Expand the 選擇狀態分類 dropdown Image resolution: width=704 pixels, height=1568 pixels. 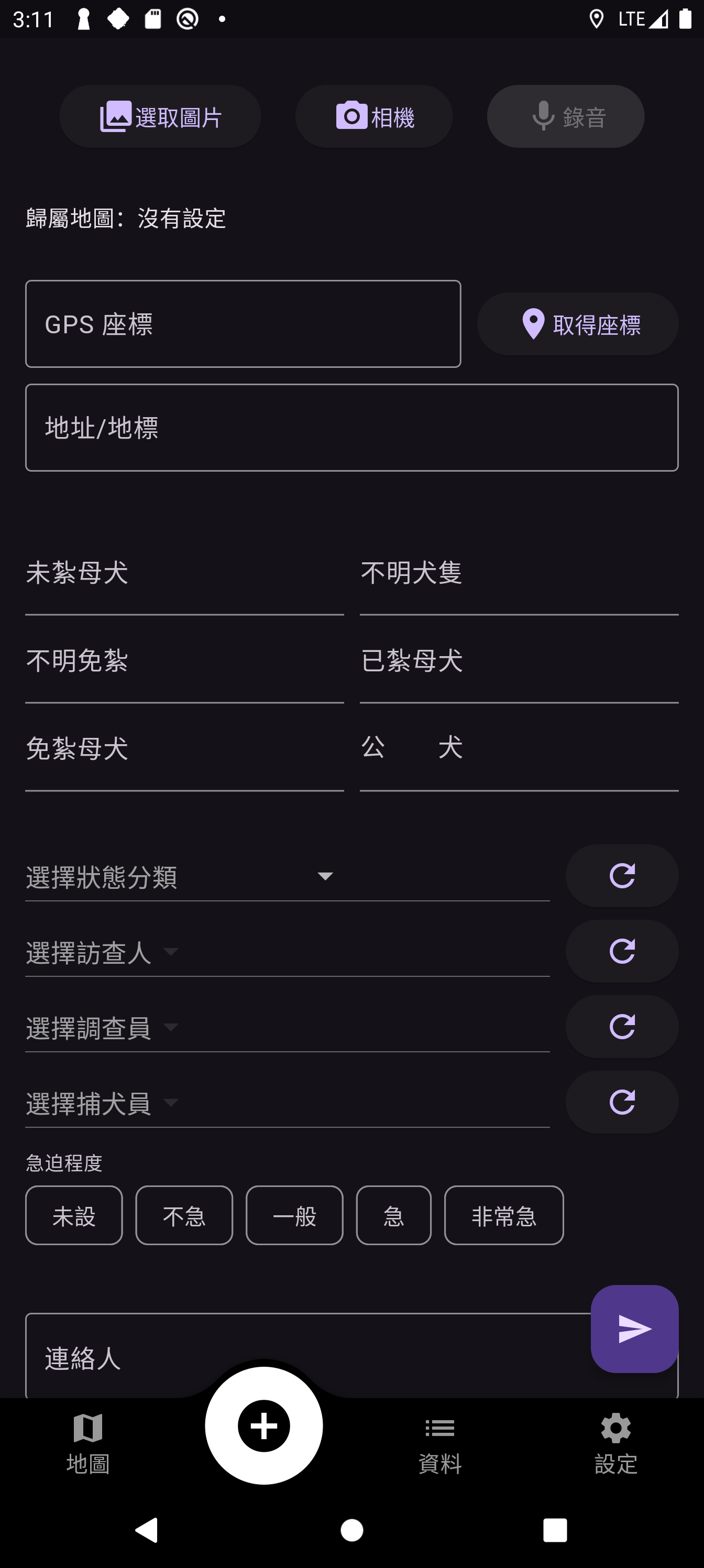325,876
